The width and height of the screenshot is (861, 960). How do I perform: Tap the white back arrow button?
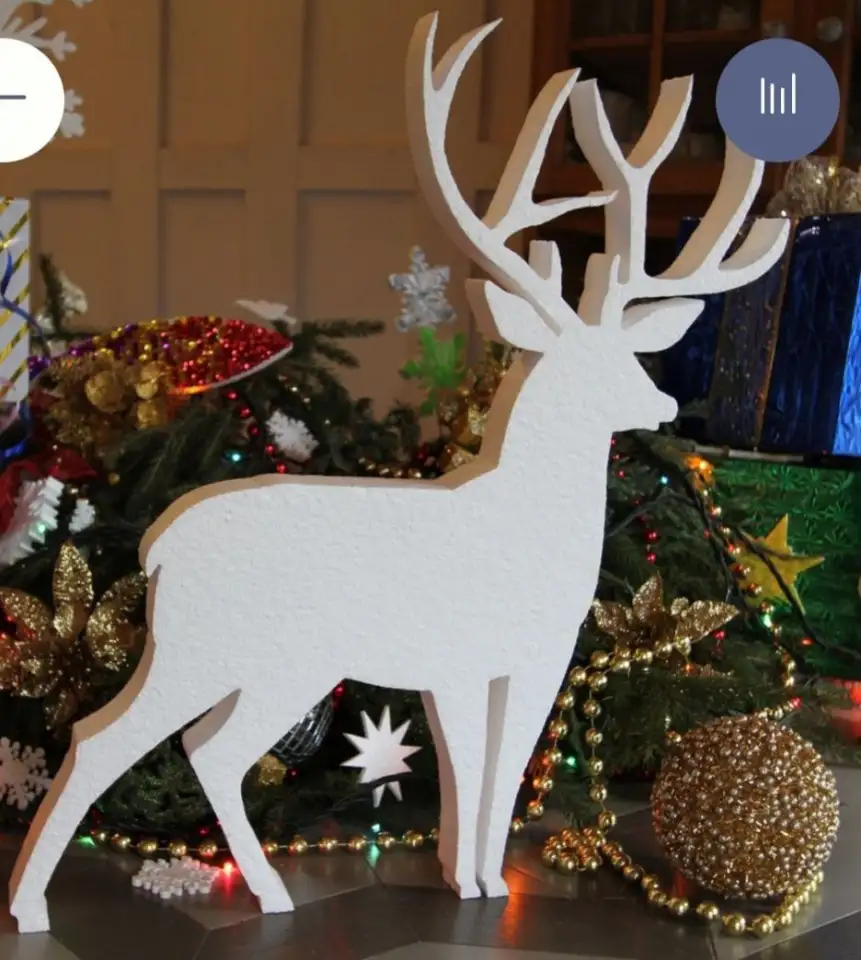click(20, 99)
